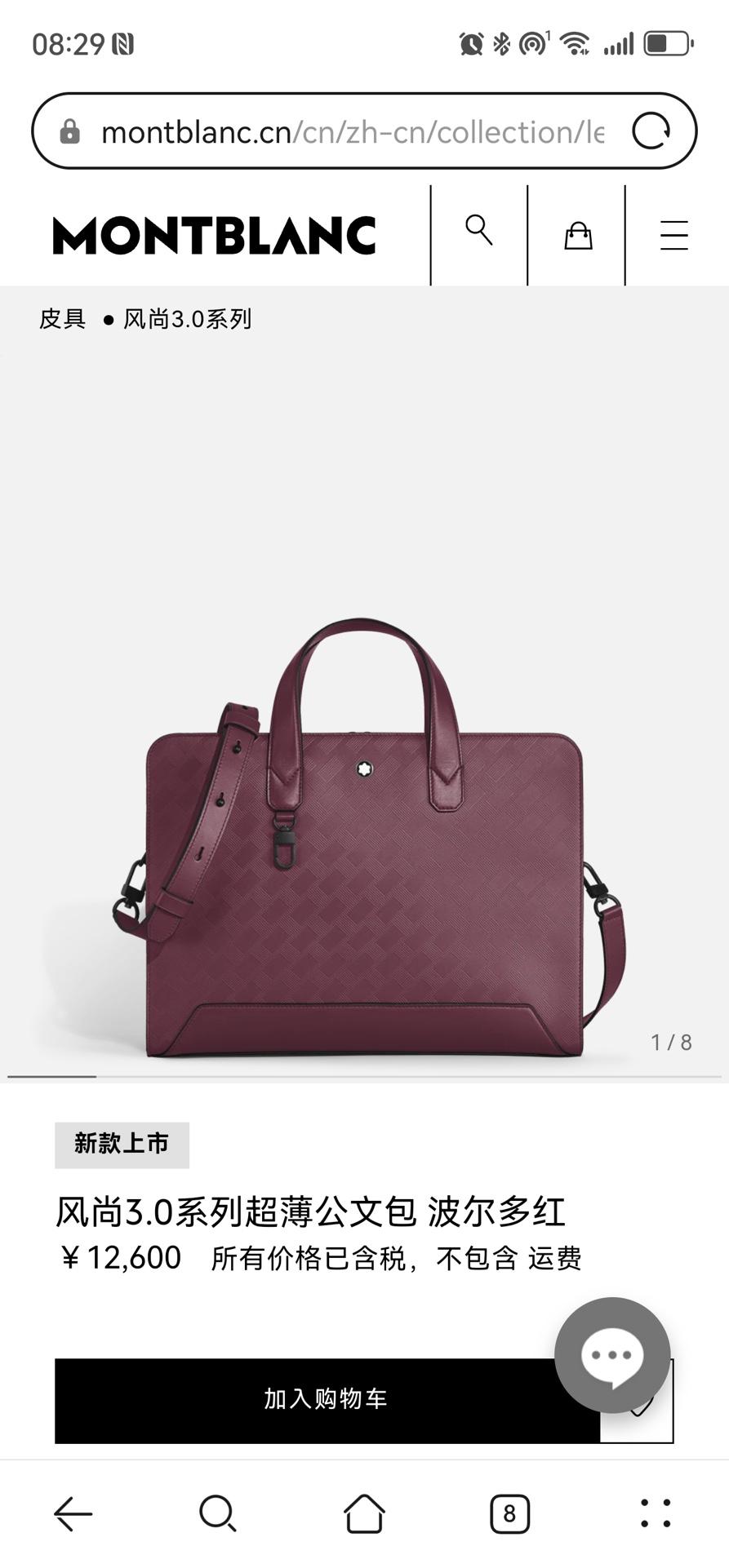Reload the page from the address bar
729x1568 pixels.
[x=651, y=131]
